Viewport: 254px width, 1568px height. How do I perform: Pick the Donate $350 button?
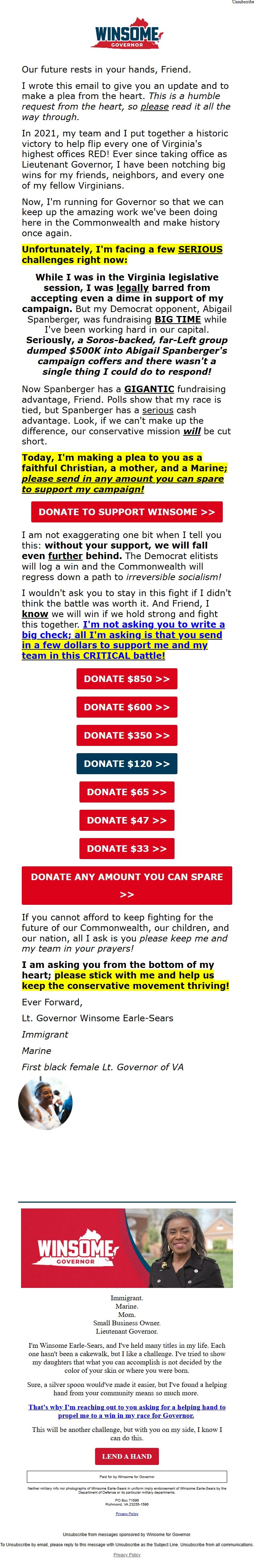pos(127,735)
